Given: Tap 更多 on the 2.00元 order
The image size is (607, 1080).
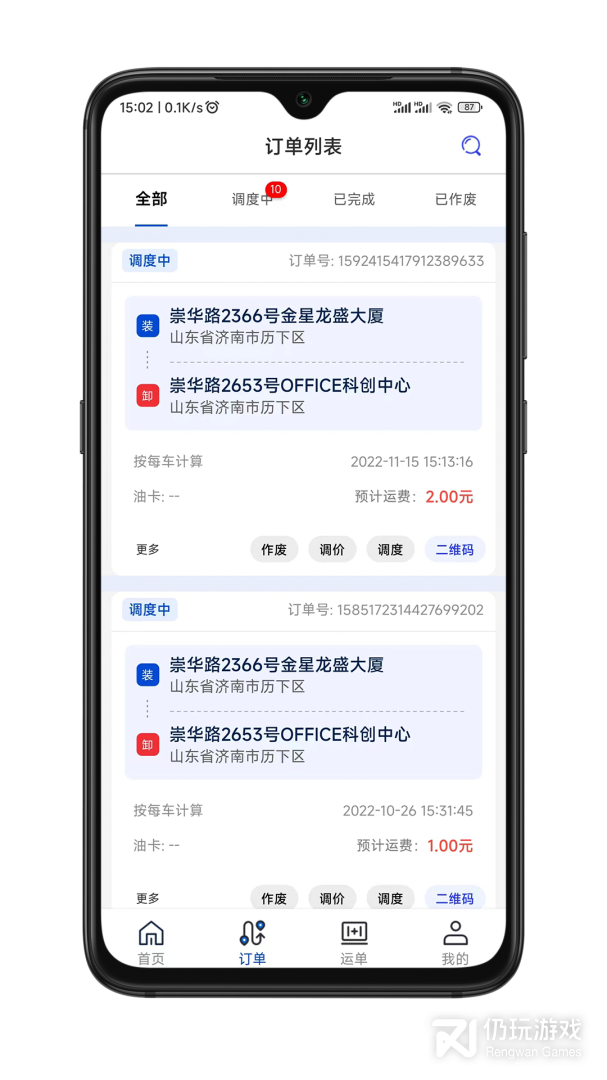Looking at the screenshot, I should point(148,549).
